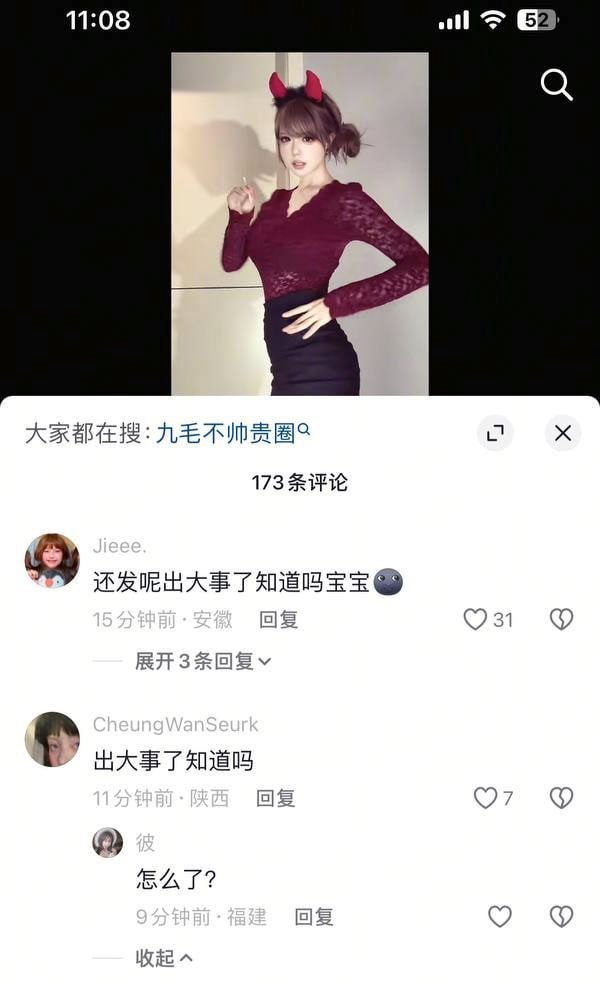The width and height of the screenshot is (600, 987).
Task: Reply to CheungWanSeurk's comment
Action: [x=275, y=798]
